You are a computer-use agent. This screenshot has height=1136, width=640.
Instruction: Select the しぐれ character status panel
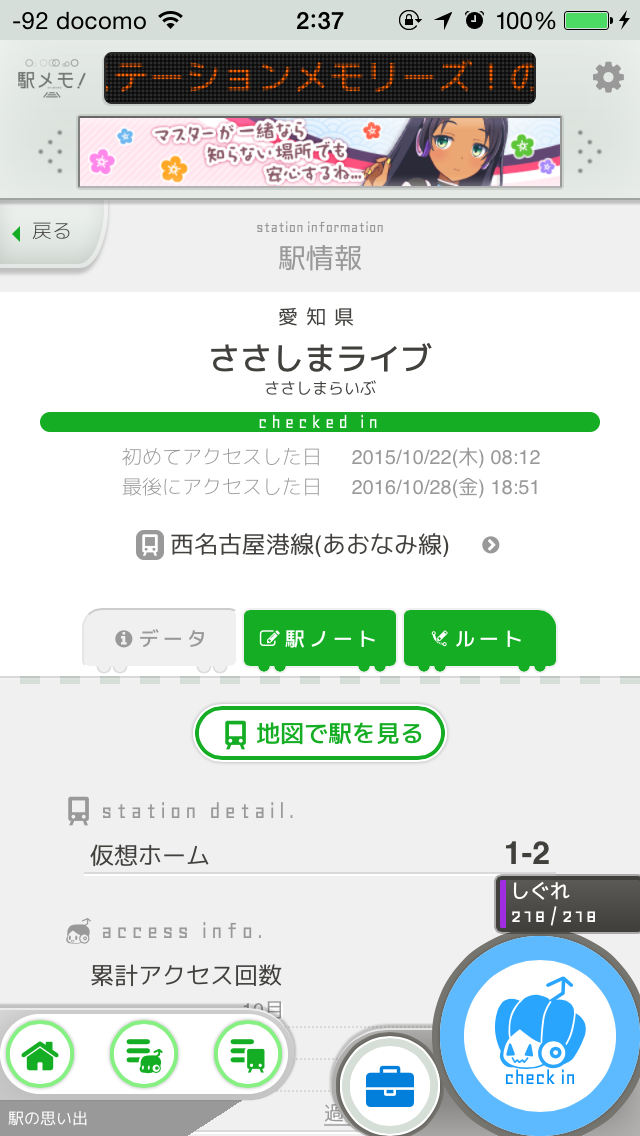tap(568, 903)
